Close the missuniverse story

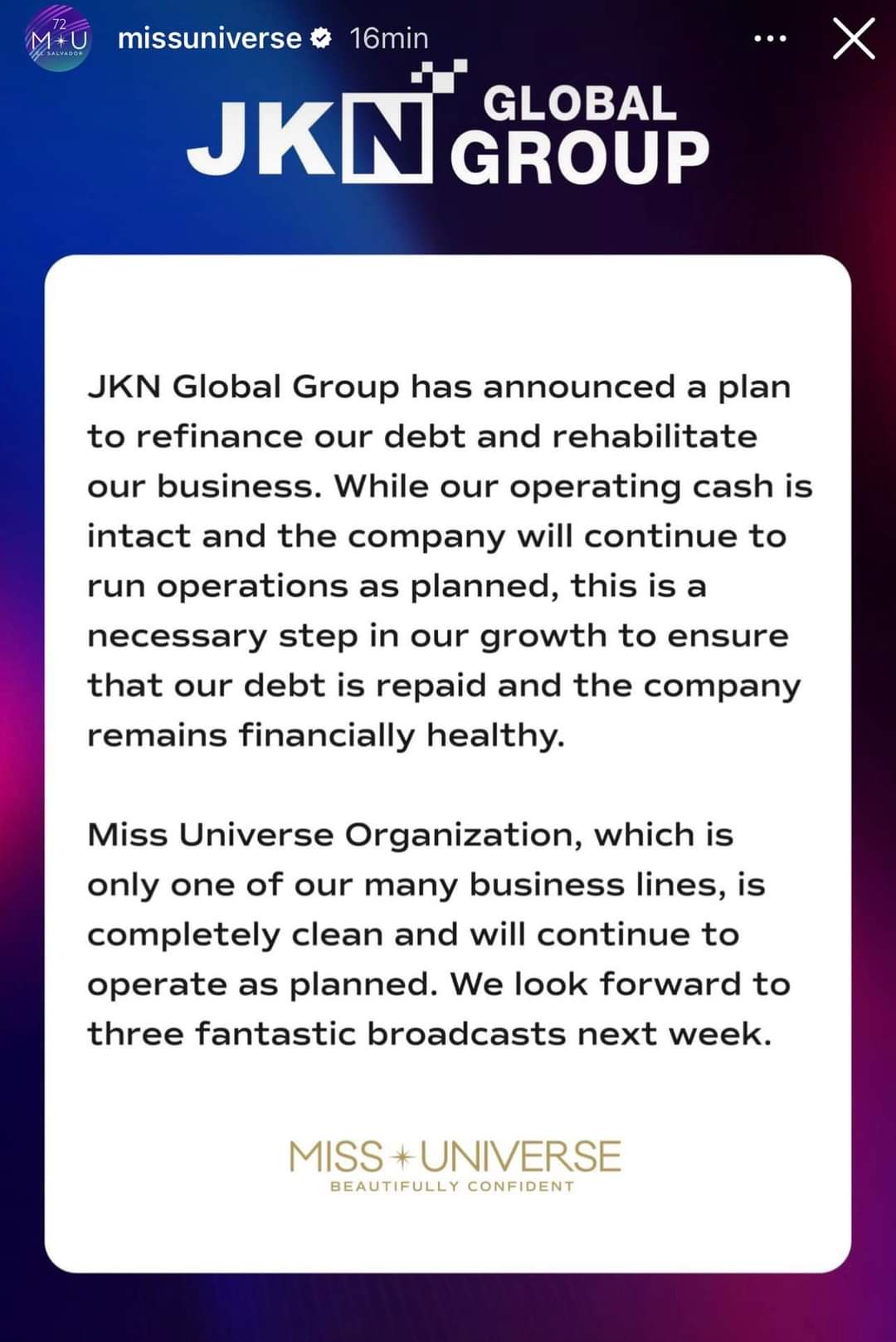click(x=854, y=39)
